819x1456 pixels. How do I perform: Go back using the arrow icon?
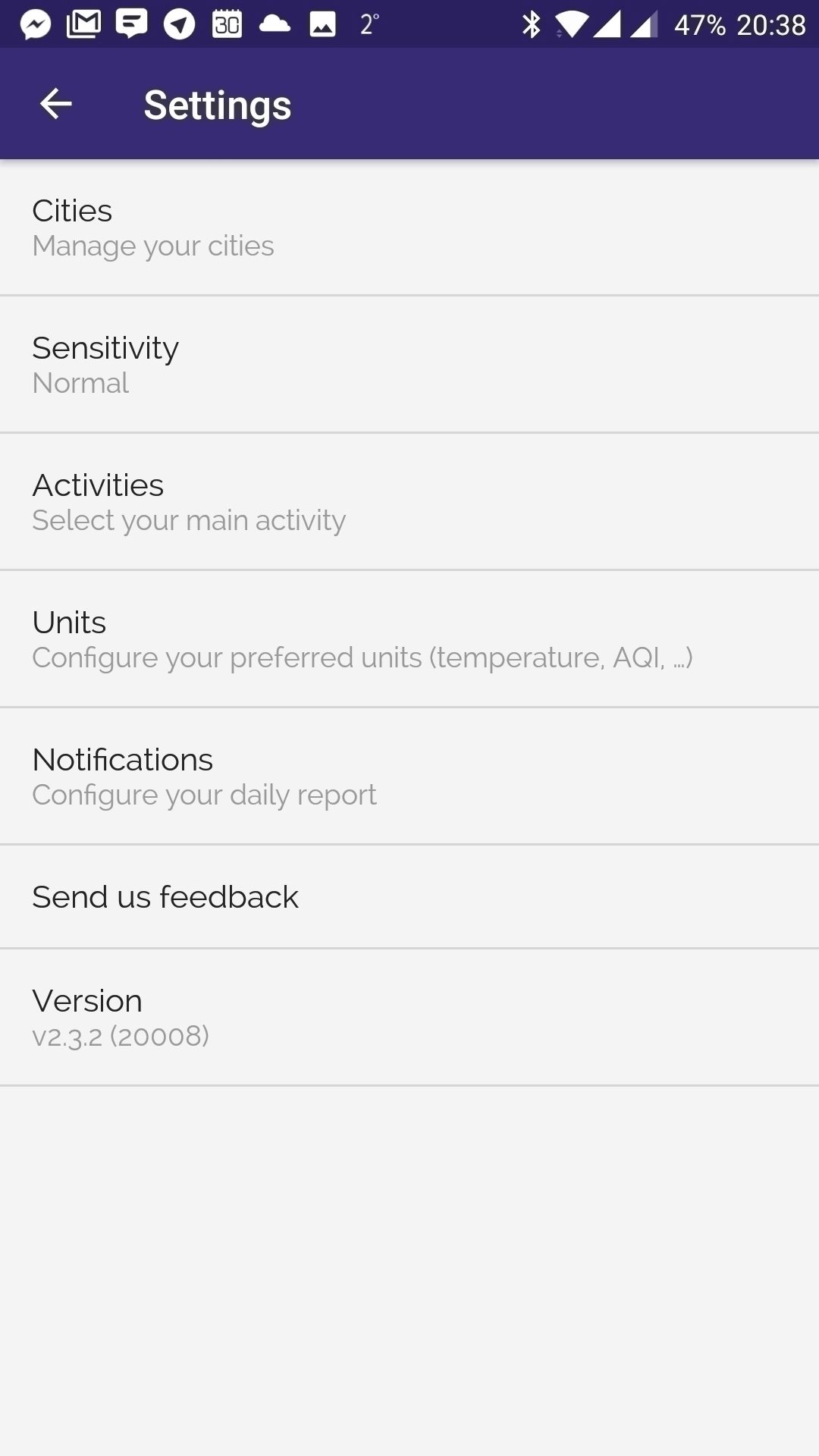(x=55, y=104)
